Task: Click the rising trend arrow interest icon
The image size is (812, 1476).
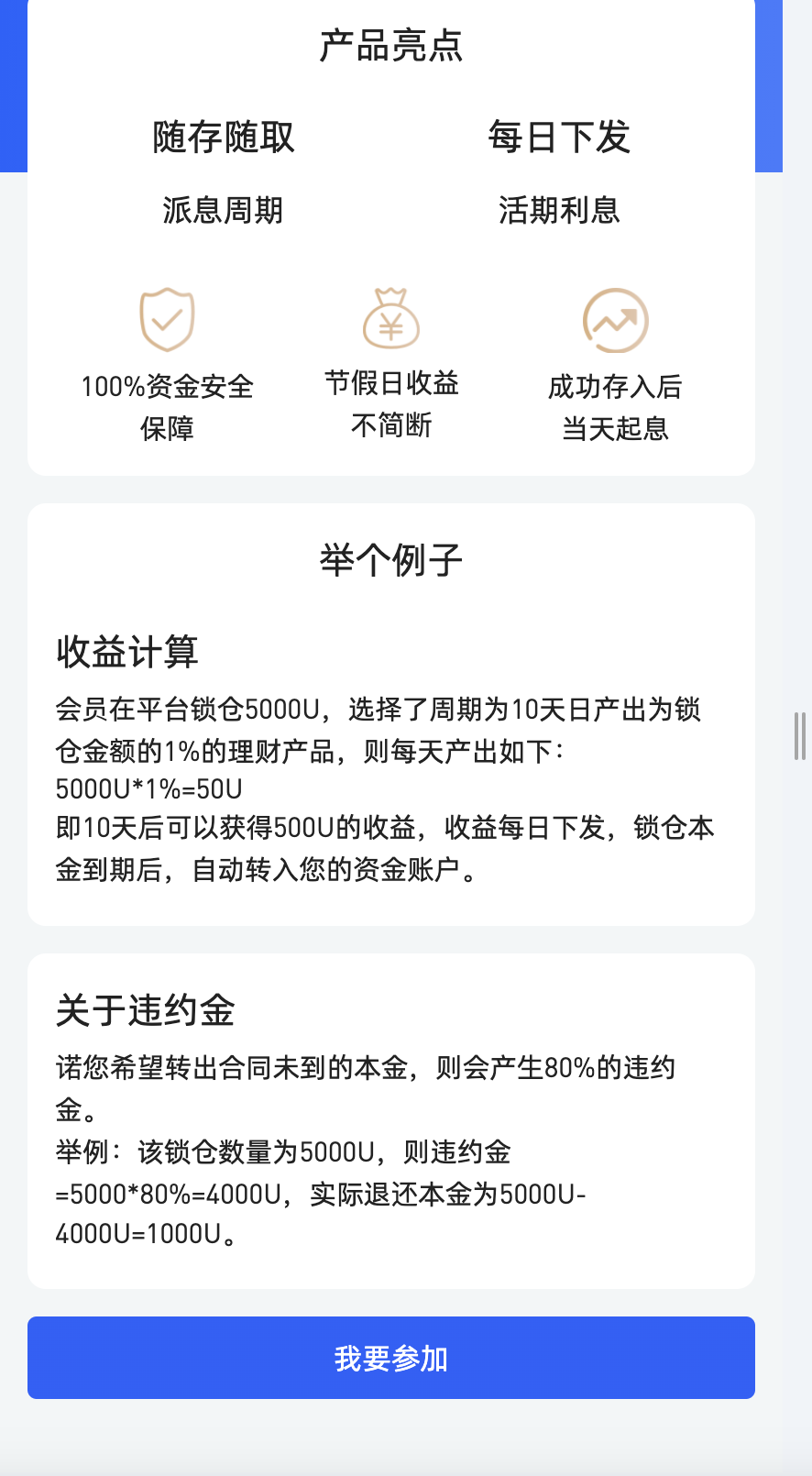Action: pyautogui.click(x=615, y=321)
